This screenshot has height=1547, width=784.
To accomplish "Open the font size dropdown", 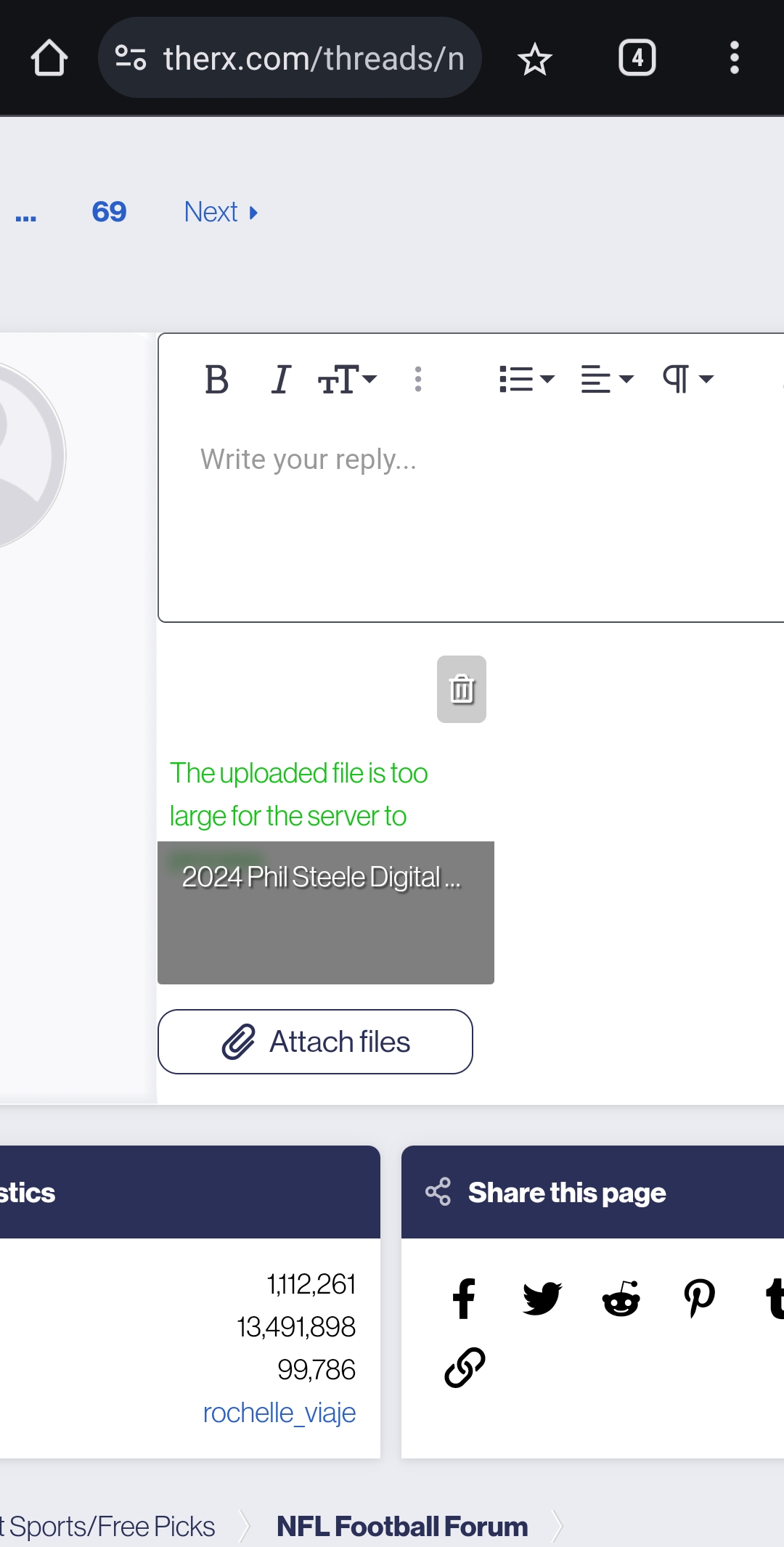I will pos(347,380).
